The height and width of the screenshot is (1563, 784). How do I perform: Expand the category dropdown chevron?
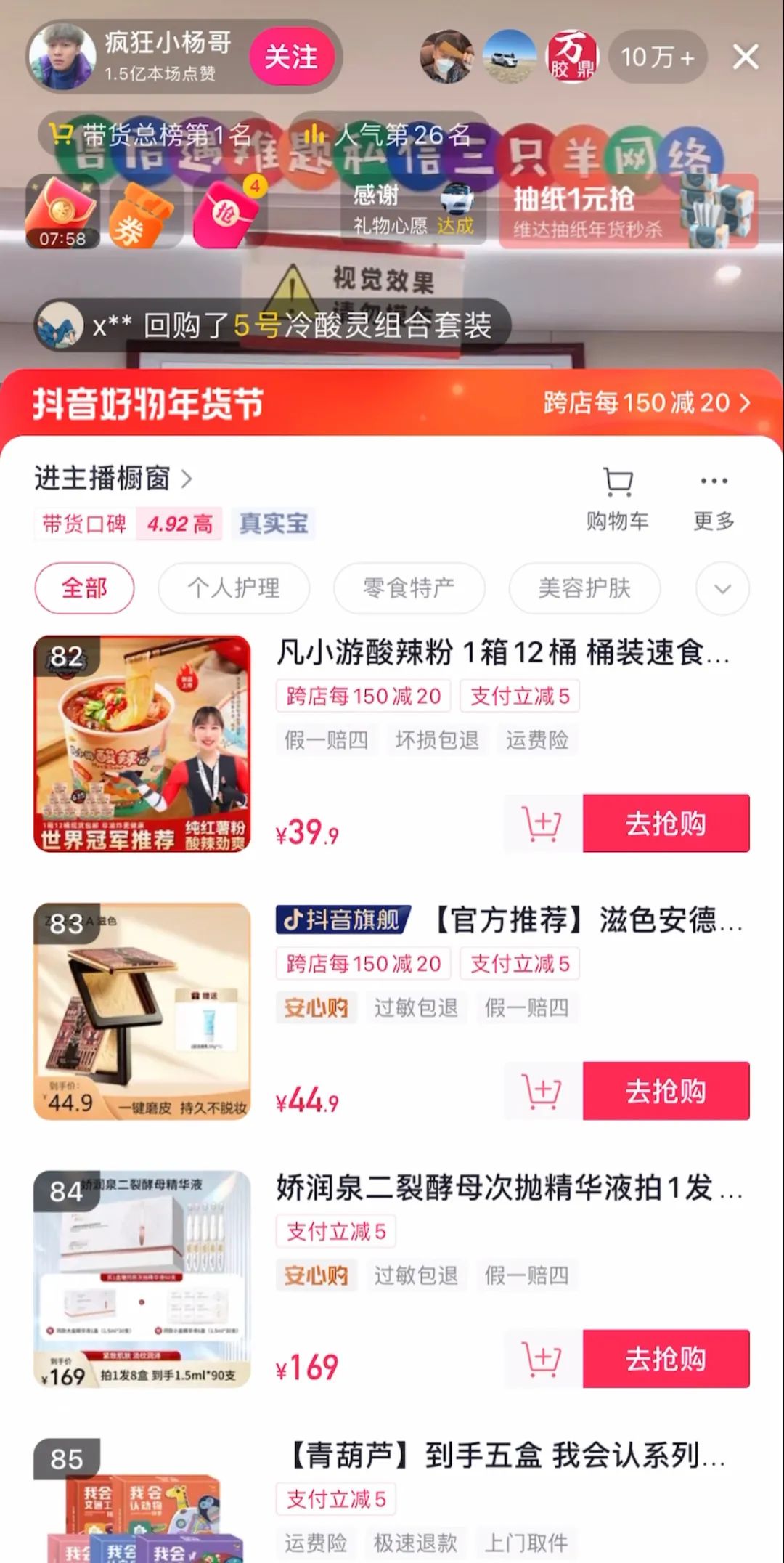pos(722,588)
